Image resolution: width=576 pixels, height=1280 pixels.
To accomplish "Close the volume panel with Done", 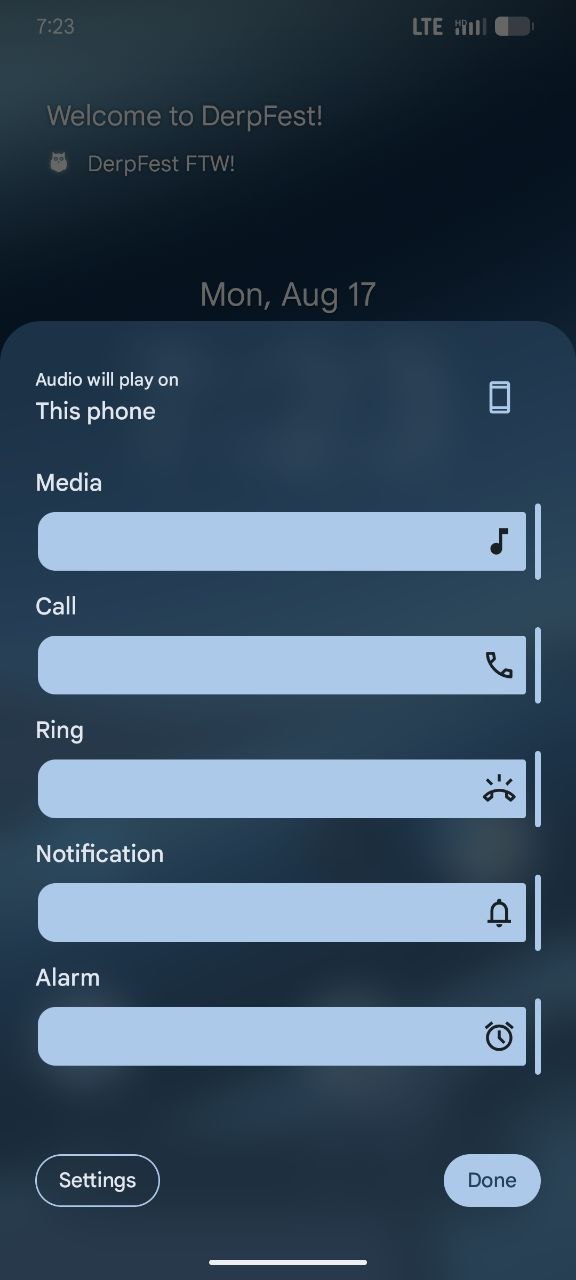I will (492, 1180).
